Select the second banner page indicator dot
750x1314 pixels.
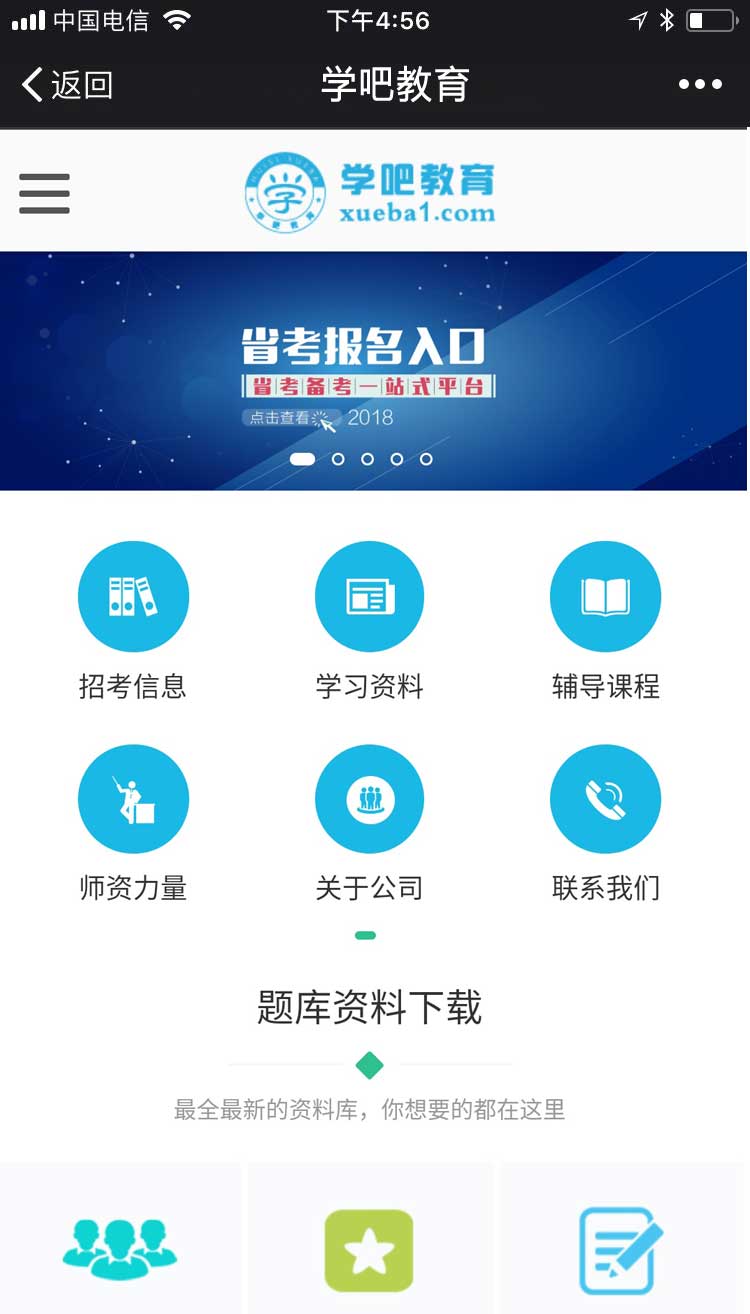click(338, 459)
